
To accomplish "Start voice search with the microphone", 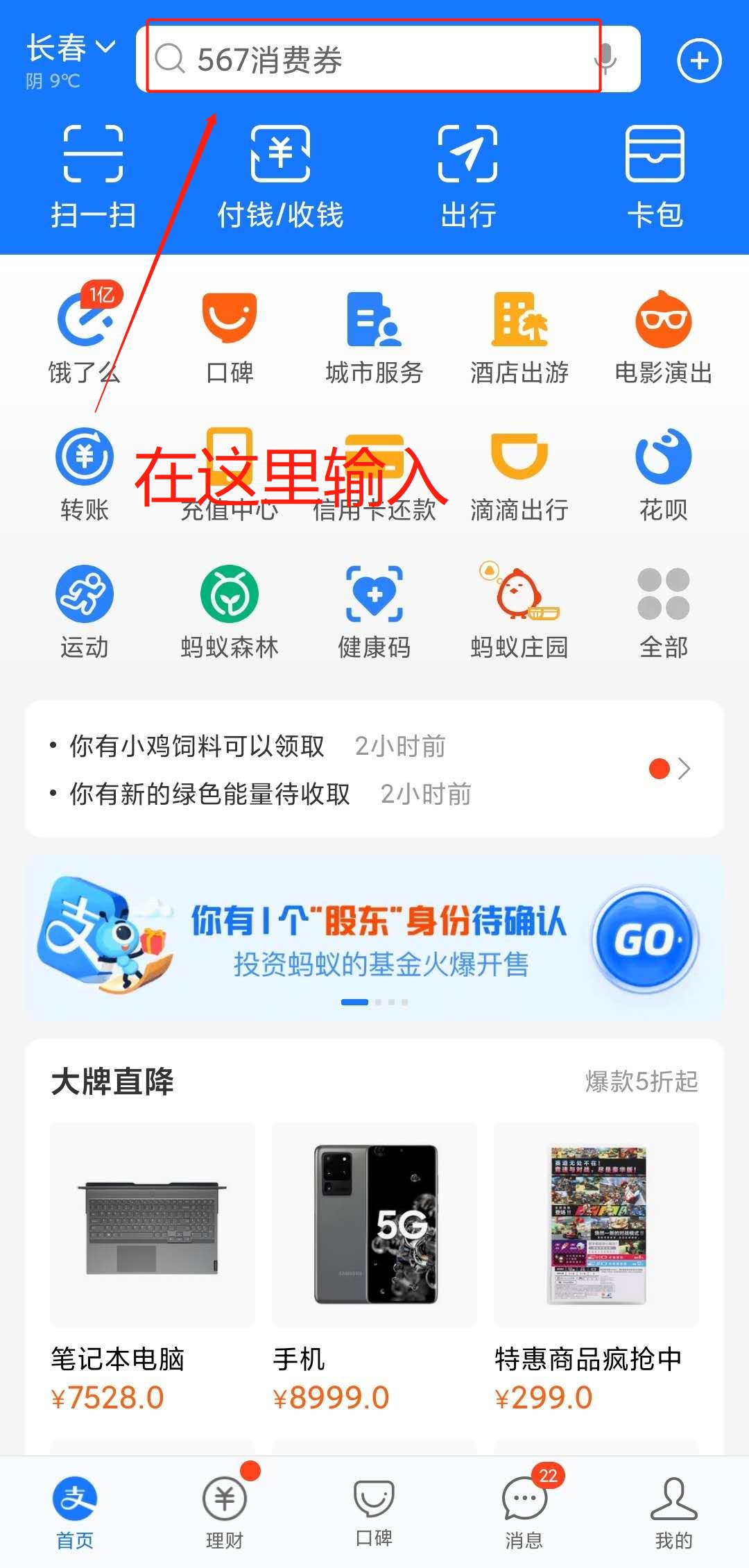I will (605, 59).
